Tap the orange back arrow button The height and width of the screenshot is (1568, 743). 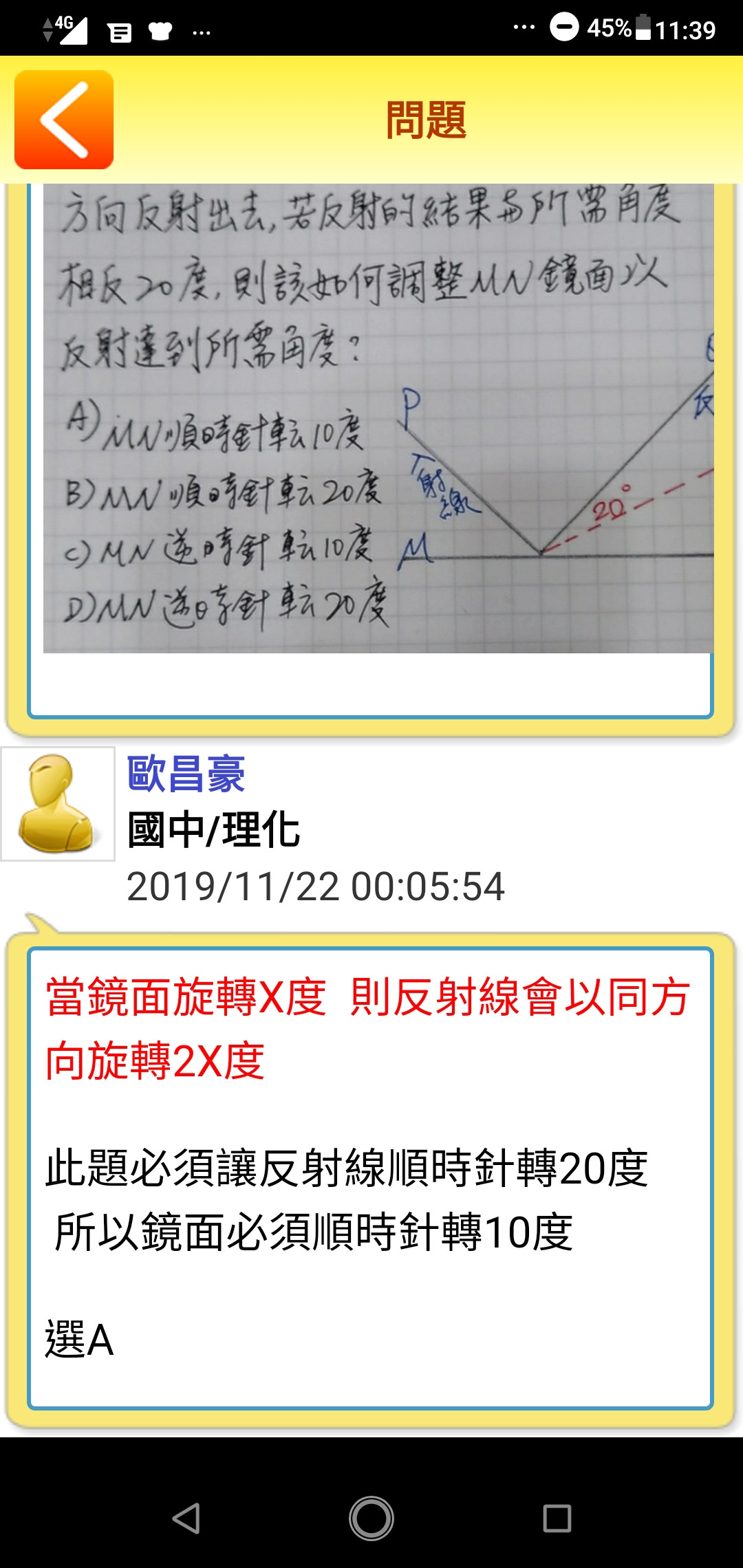click(x=64, y=120)
